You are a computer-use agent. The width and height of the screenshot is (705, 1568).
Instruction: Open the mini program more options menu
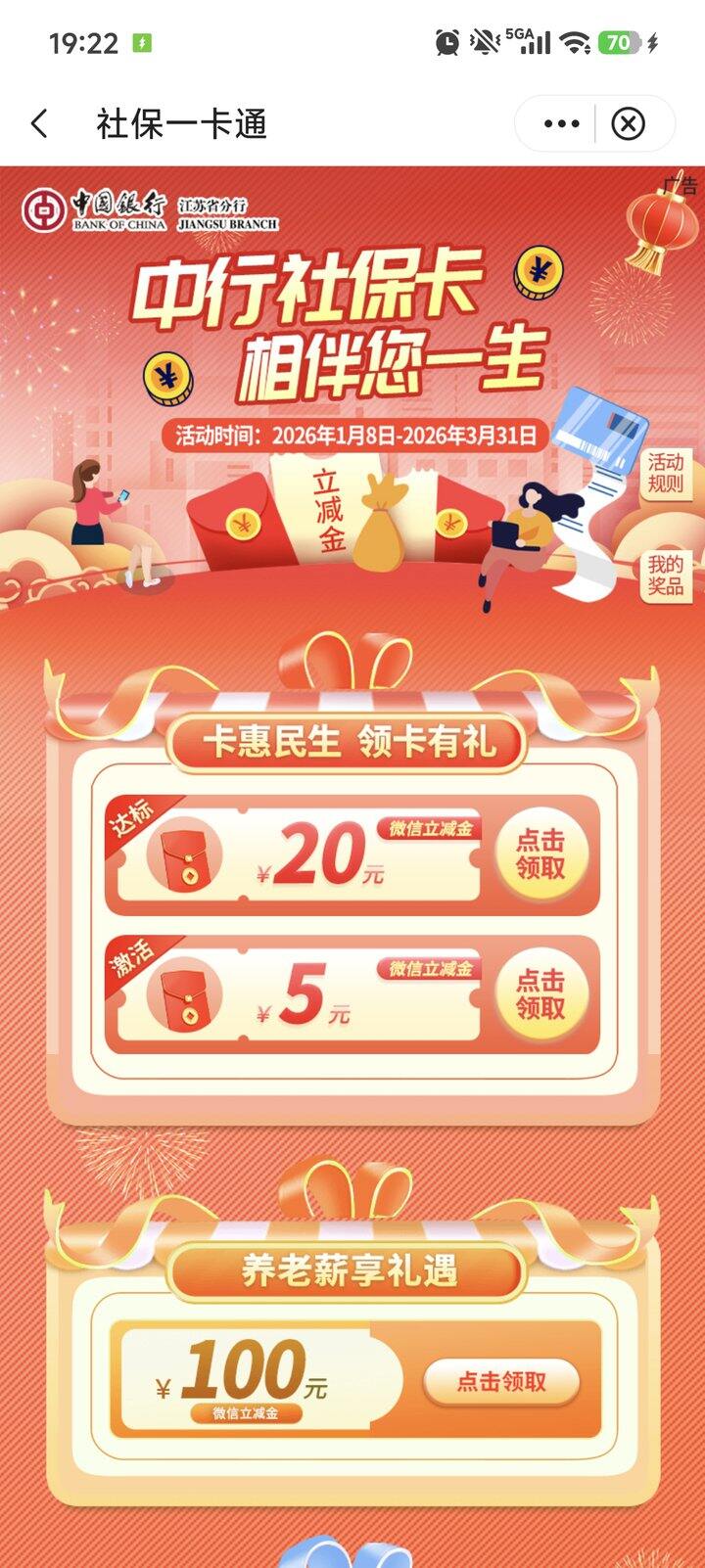point(560,124)
